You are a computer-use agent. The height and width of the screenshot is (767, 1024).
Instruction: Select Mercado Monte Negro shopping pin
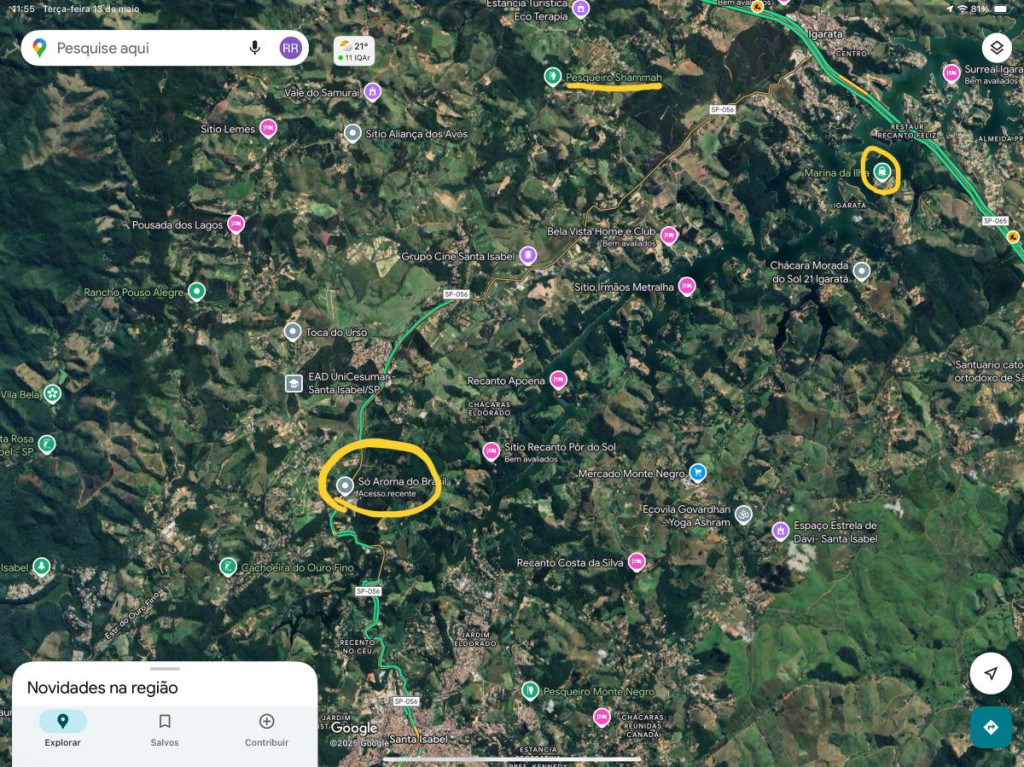pyautogui.click(x=698, y=472)
